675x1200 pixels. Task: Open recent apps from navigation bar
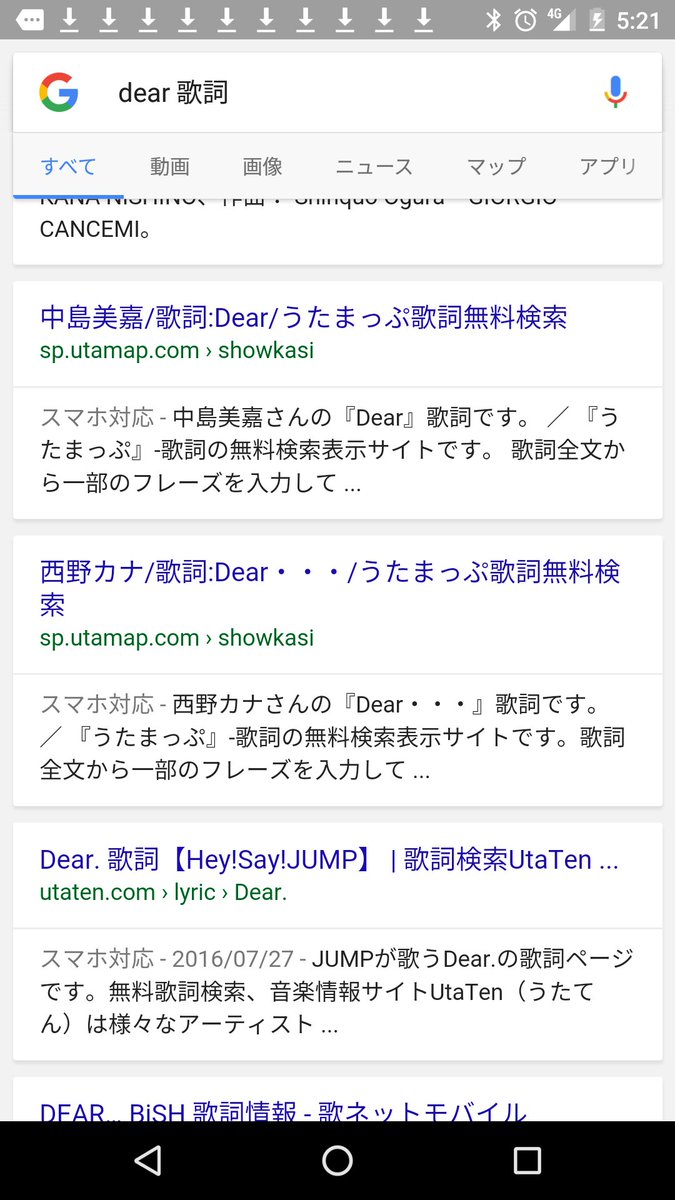tap(527, 1160)
